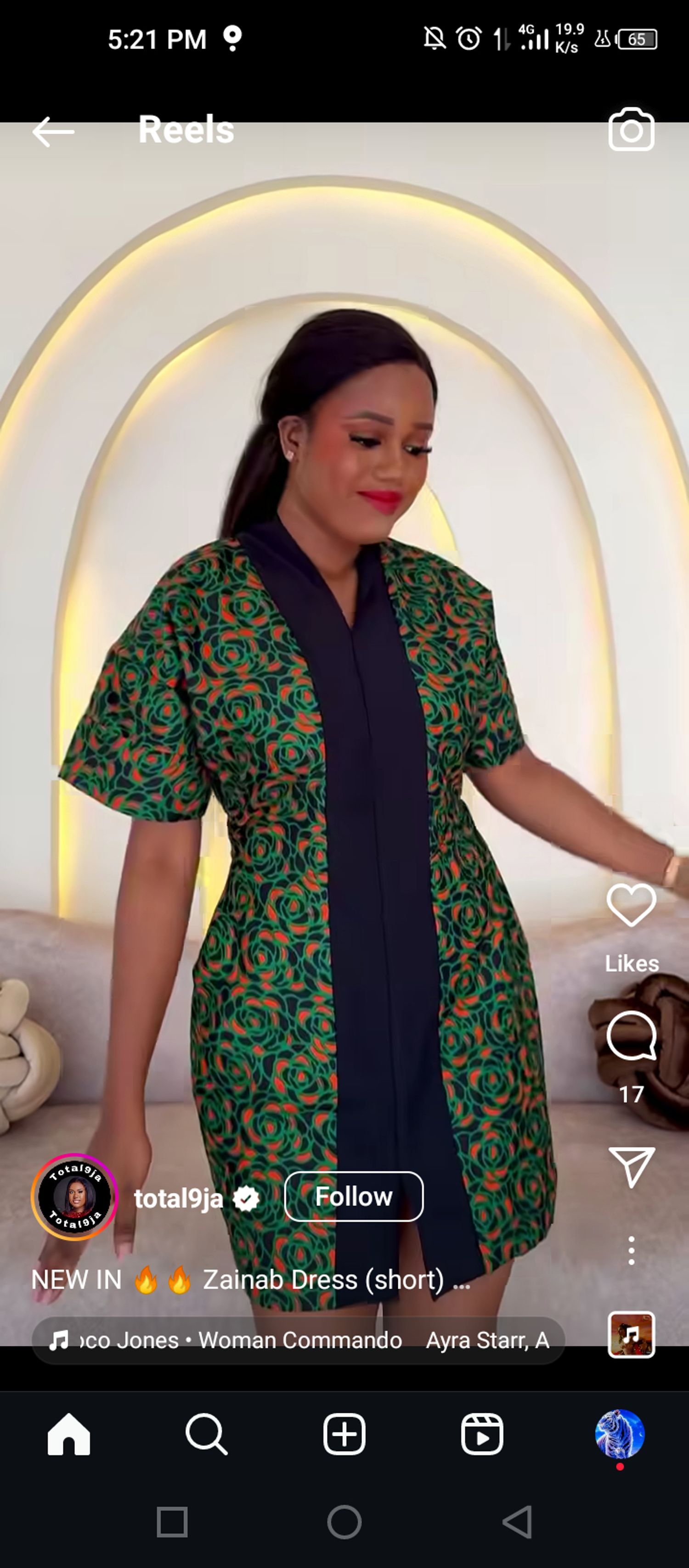The image size is (689, 1568).
Task: Open total9ja's profile picture story
Action: pos(74,1197)
